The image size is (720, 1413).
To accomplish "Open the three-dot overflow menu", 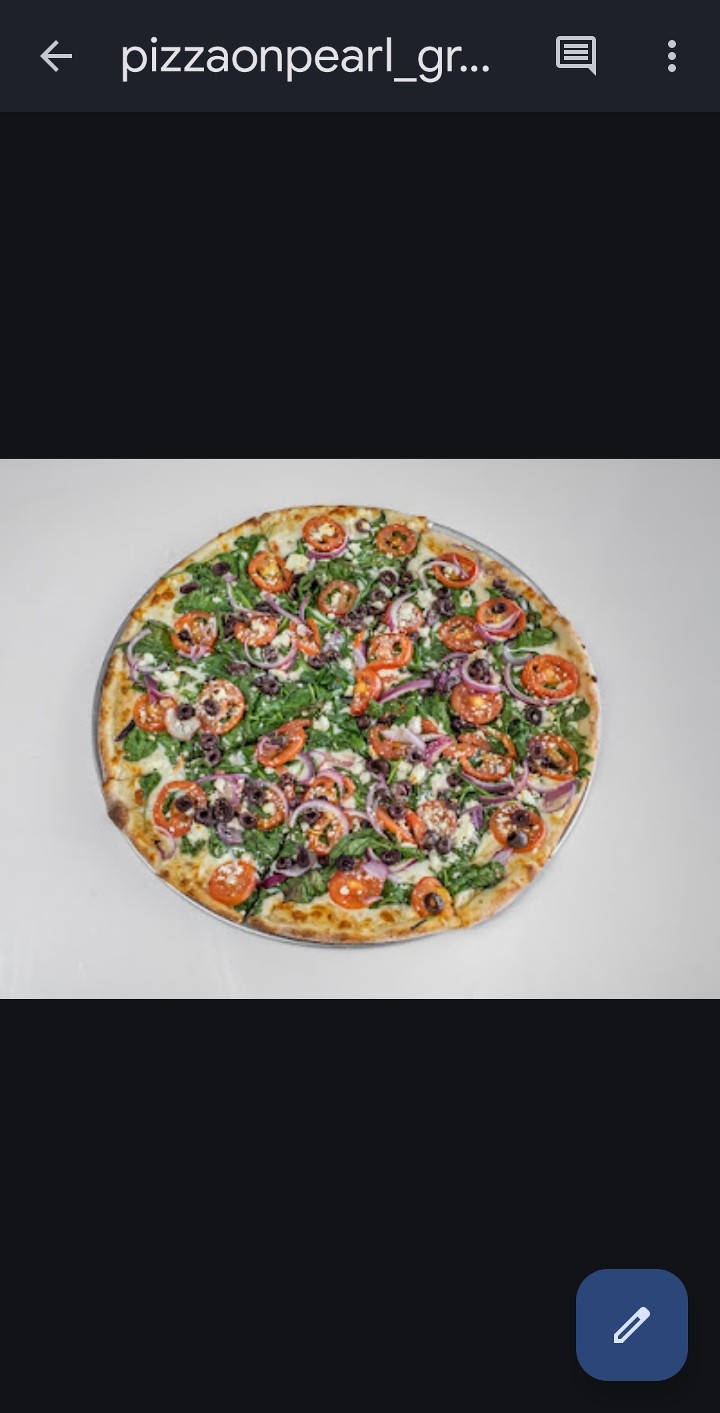I will pyautogui.click(x=672, y=57).
